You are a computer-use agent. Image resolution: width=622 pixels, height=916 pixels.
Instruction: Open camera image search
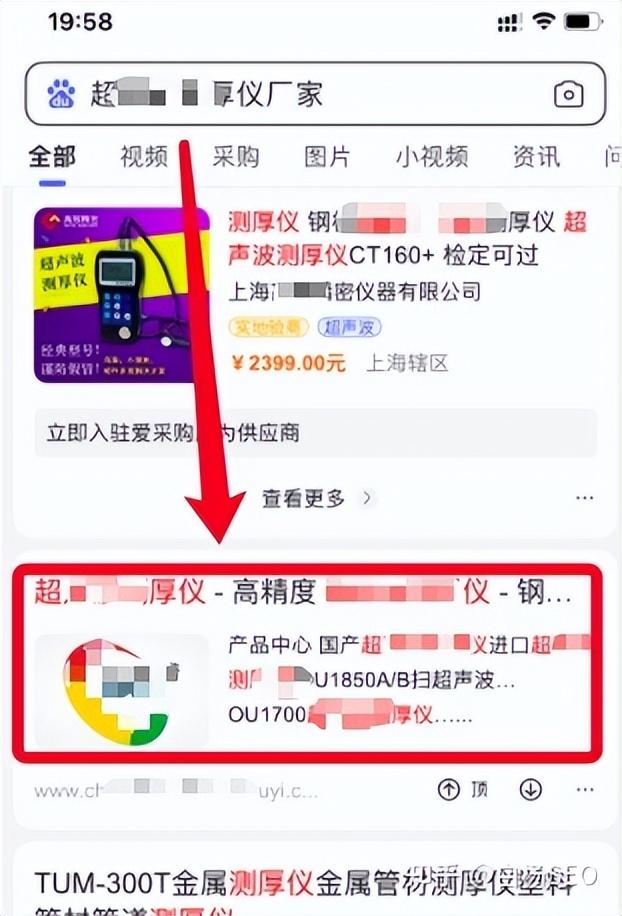568,95
